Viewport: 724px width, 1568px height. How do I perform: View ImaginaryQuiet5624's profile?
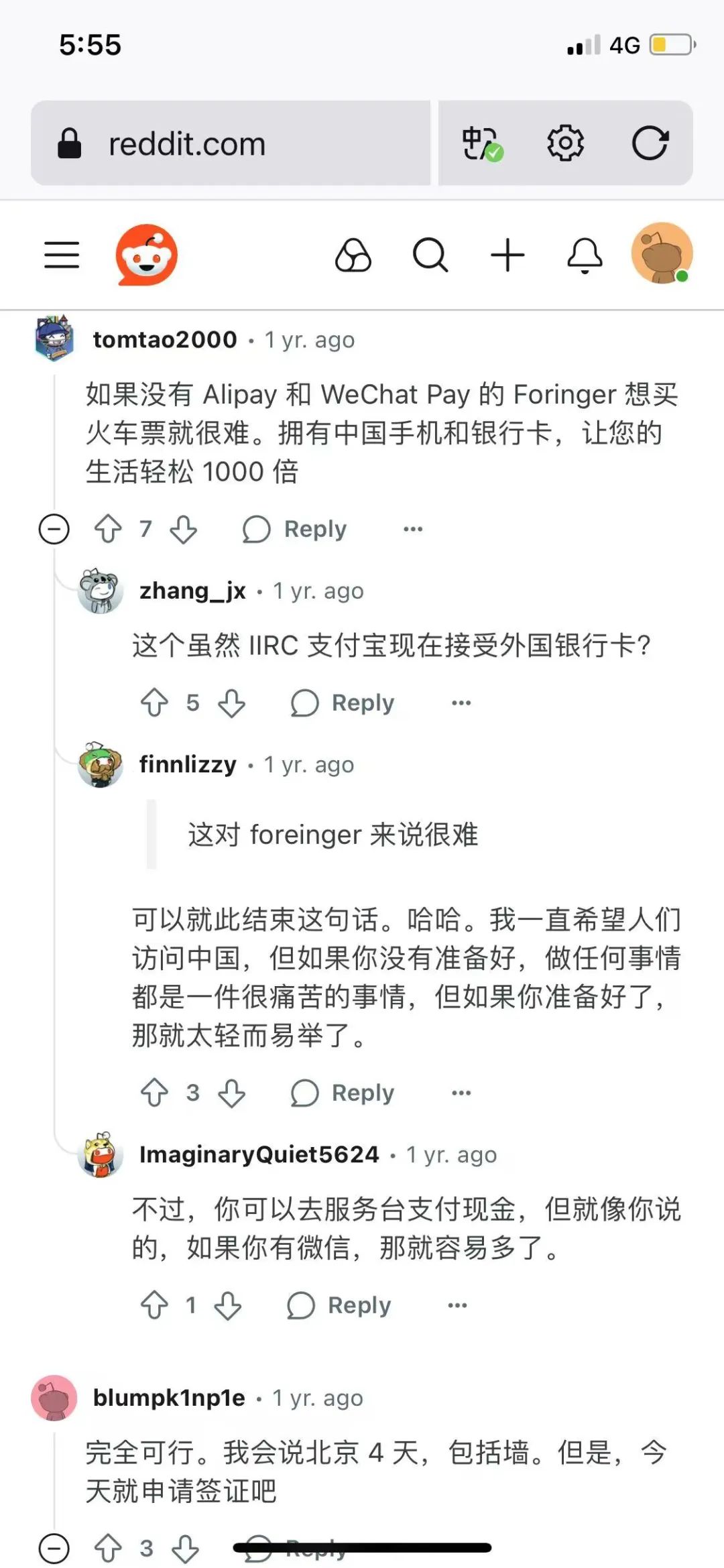[259, 1154]
